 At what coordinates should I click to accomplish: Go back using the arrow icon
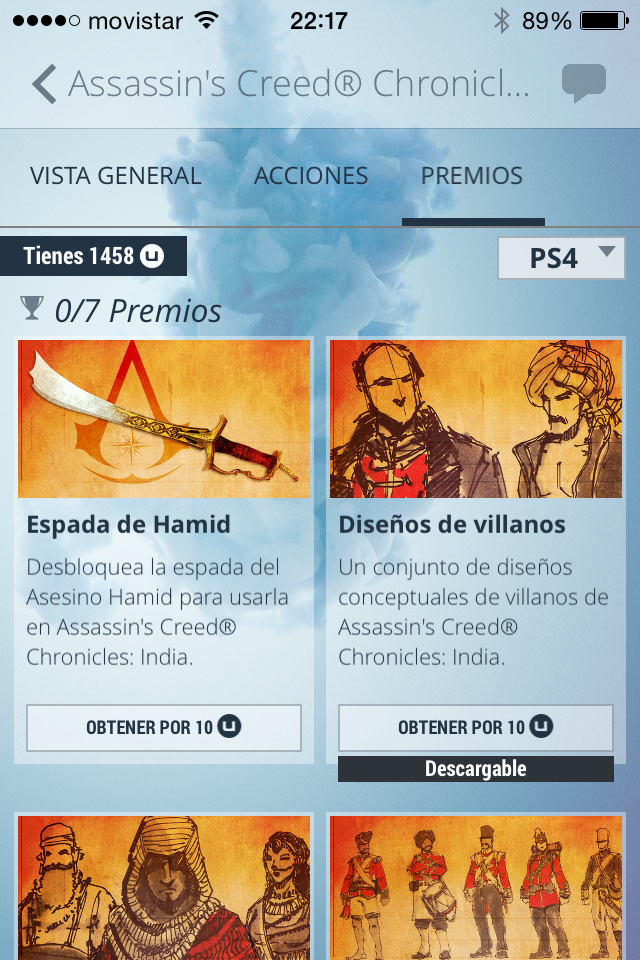(x=43, y=84)
